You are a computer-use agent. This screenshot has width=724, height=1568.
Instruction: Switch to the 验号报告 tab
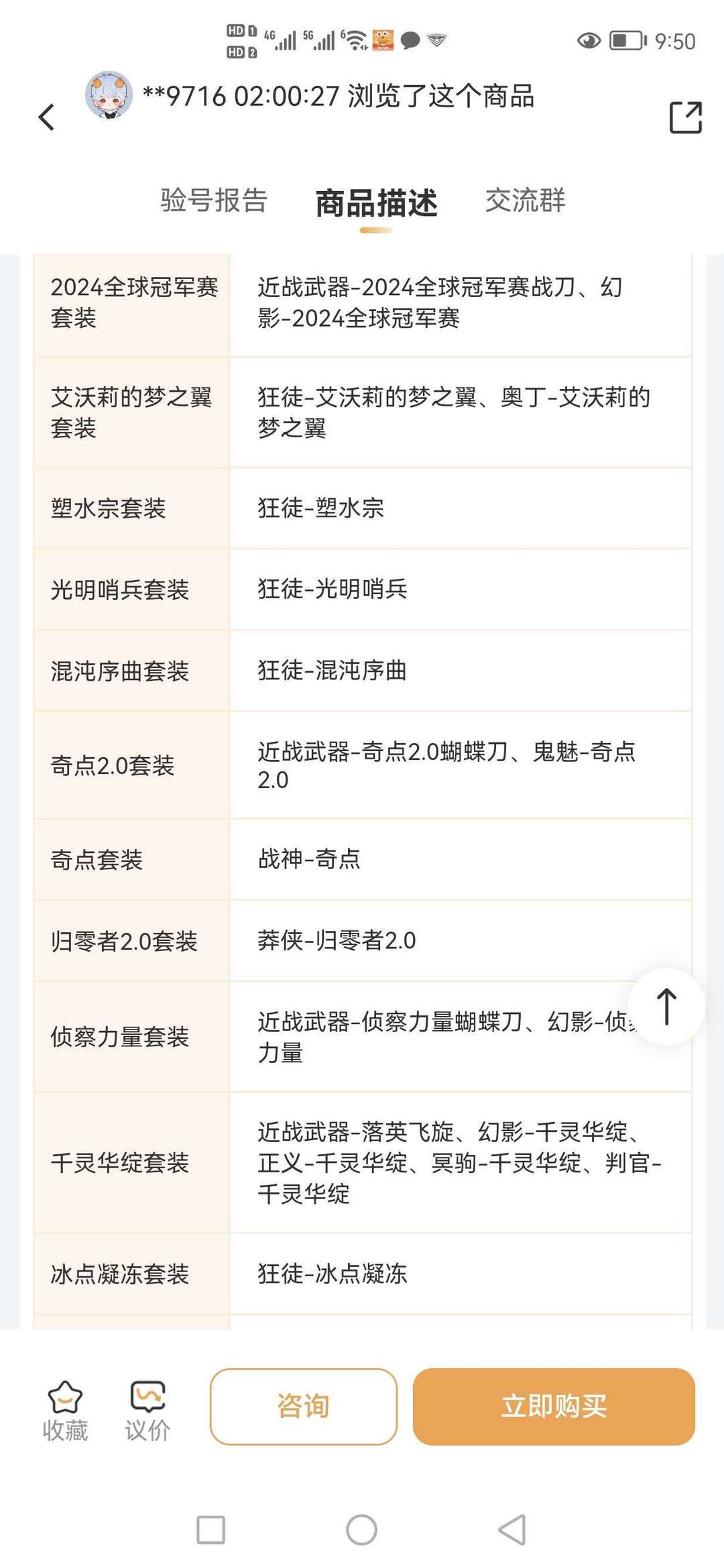tap(214, 201)
